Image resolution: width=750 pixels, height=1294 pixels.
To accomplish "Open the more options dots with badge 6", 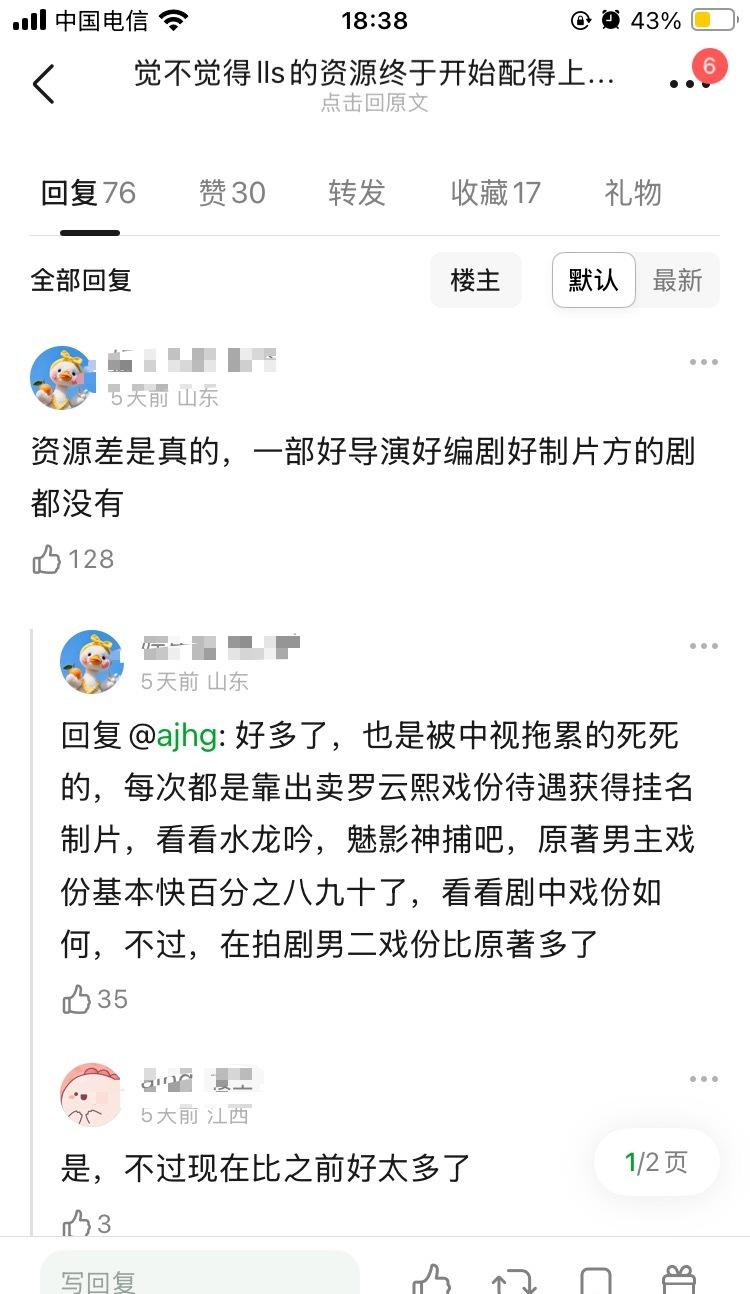I will 690,84.
